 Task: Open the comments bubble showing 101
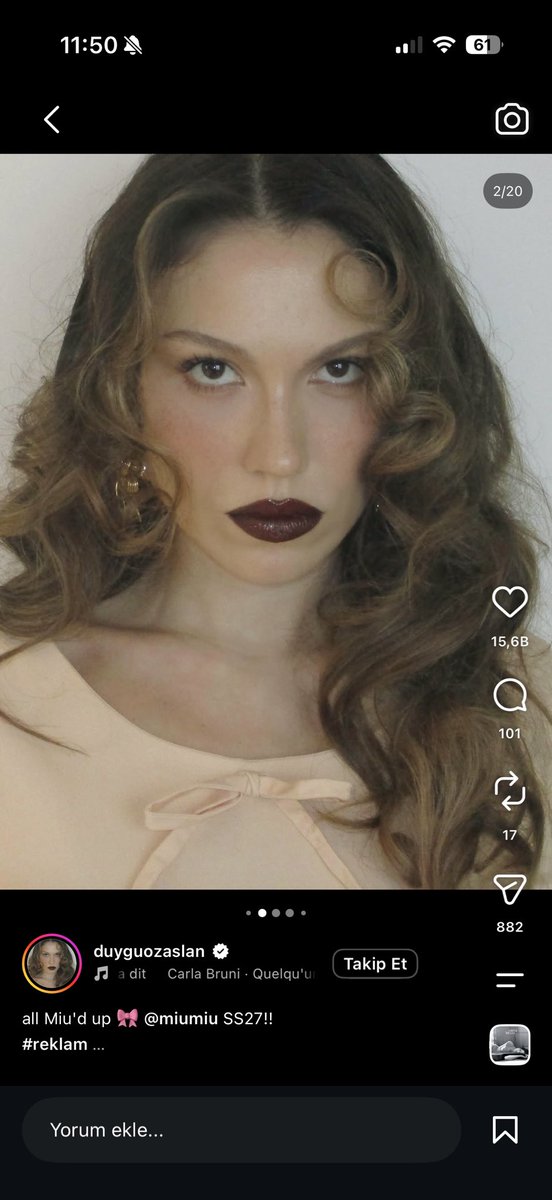point(510,695)
